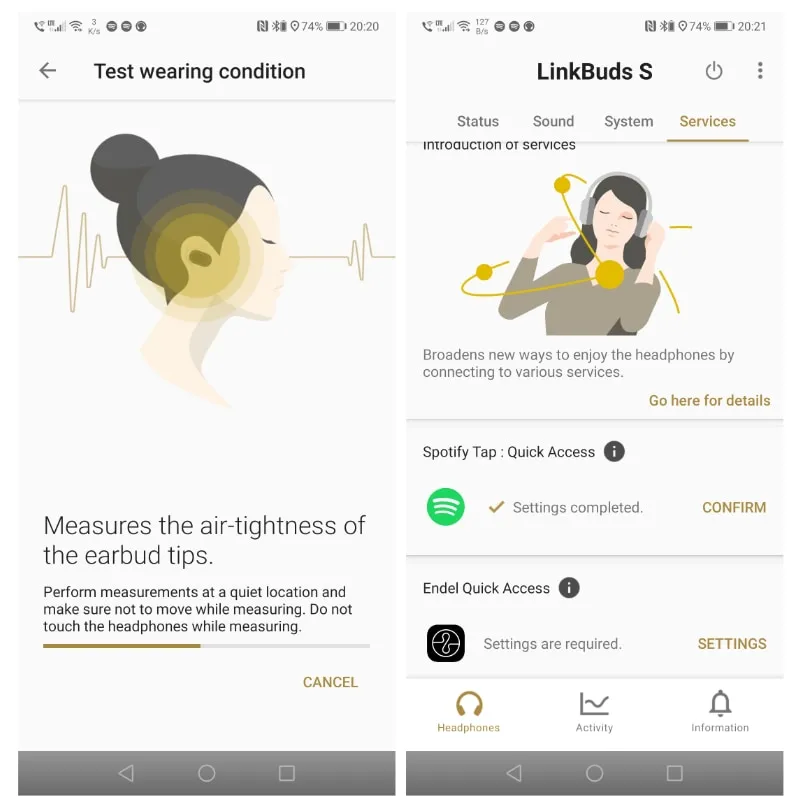Screen dimensions: 800x807
Task: Open the Activity bottom tab
Action: coord(594,712)
